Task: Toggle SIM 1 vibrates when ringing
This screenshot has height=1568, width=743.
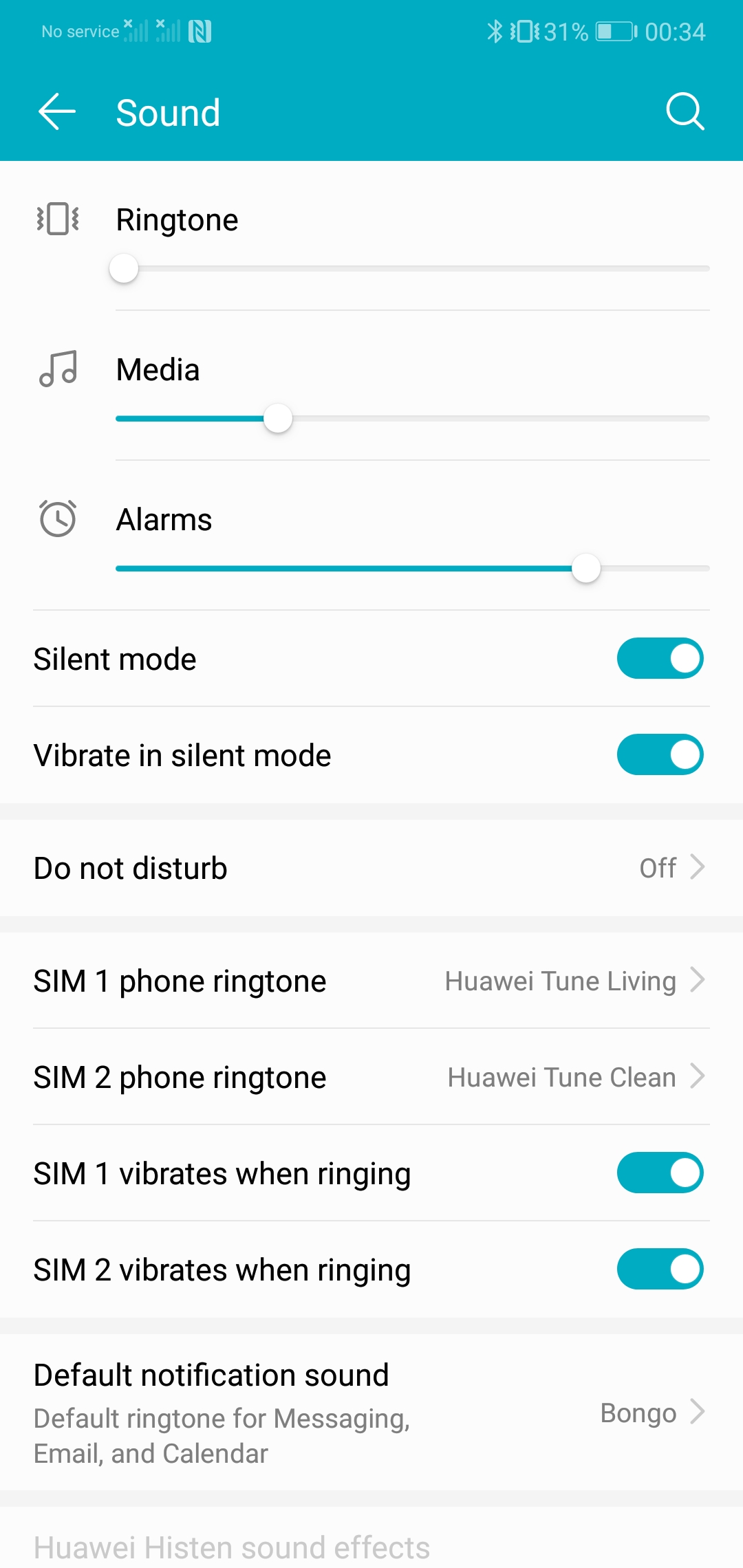Action: tap(660, 1173)
